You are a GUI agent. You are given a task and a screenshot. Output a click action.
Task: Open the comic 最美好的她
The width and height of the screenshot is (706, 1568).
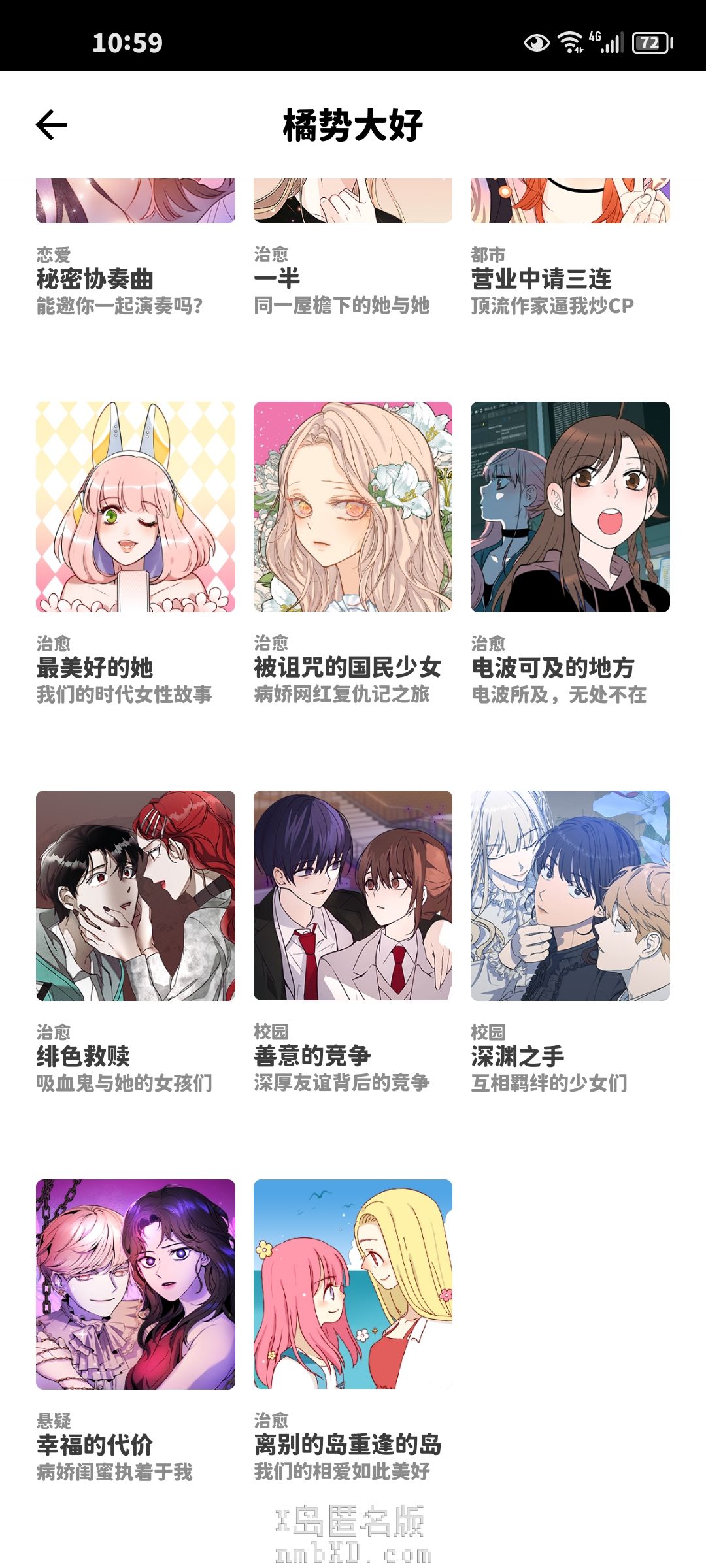coord(135,507)
